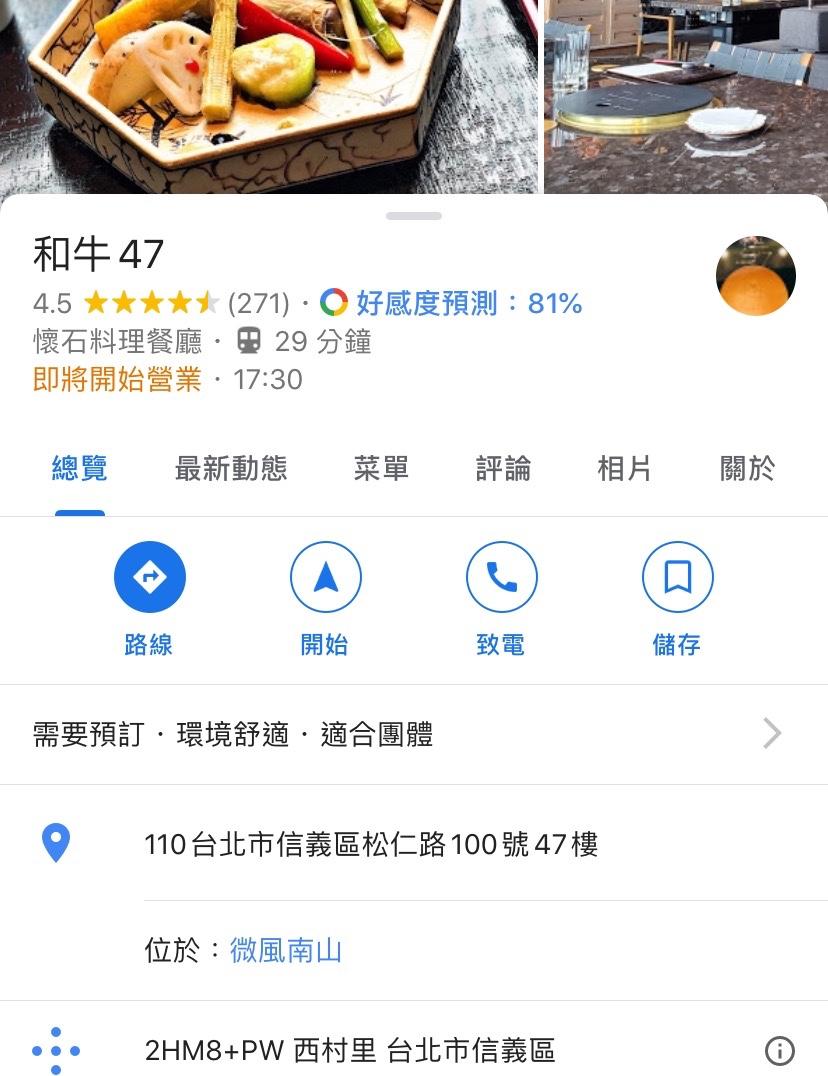Open the 關於 tab
The width and height of the screenshot is (828, 1076).
(x=747, y=468)
